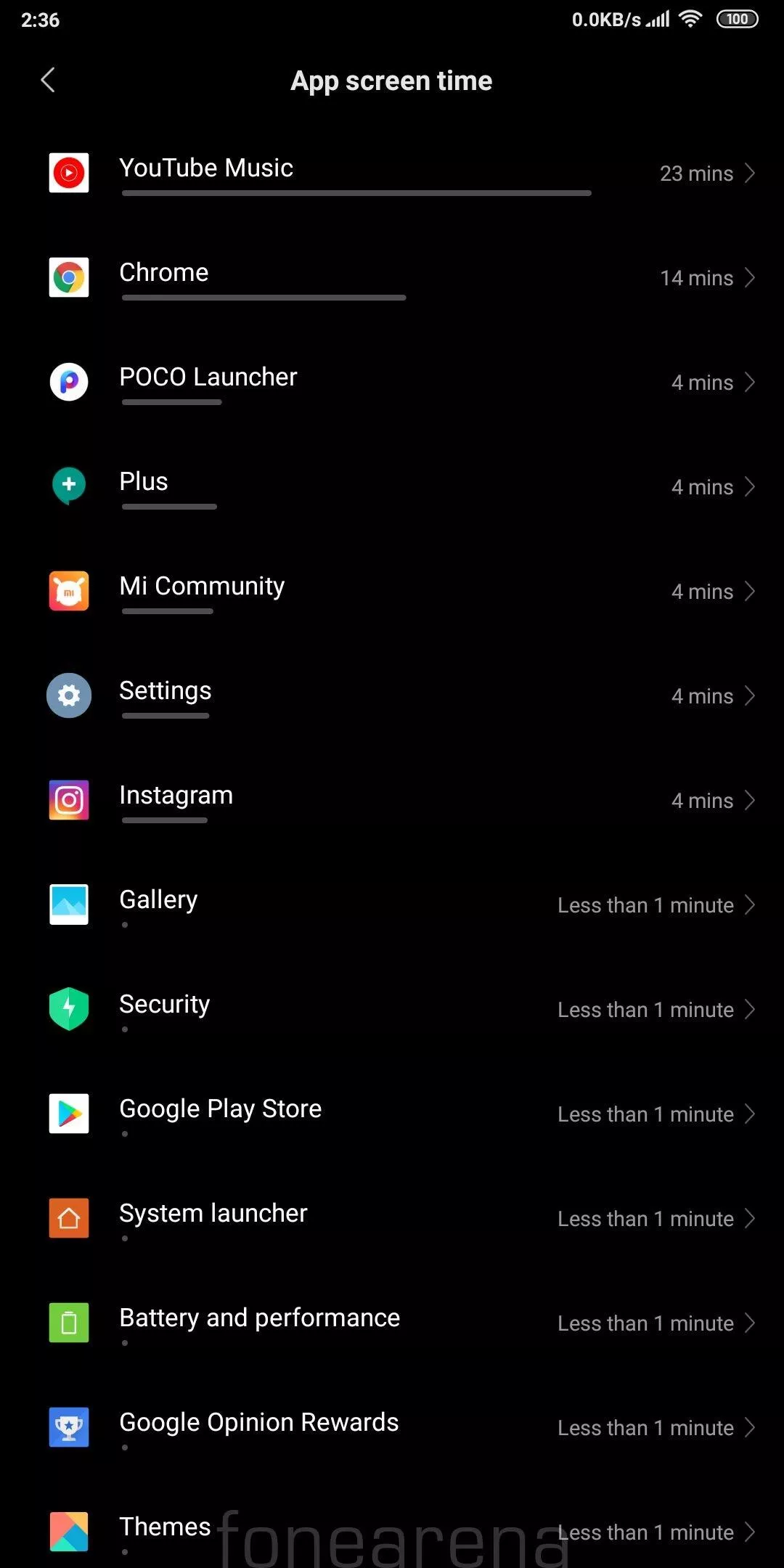Screen dimensions: 784x1568
Task: Select the System launcher row
Action: 392,1219
